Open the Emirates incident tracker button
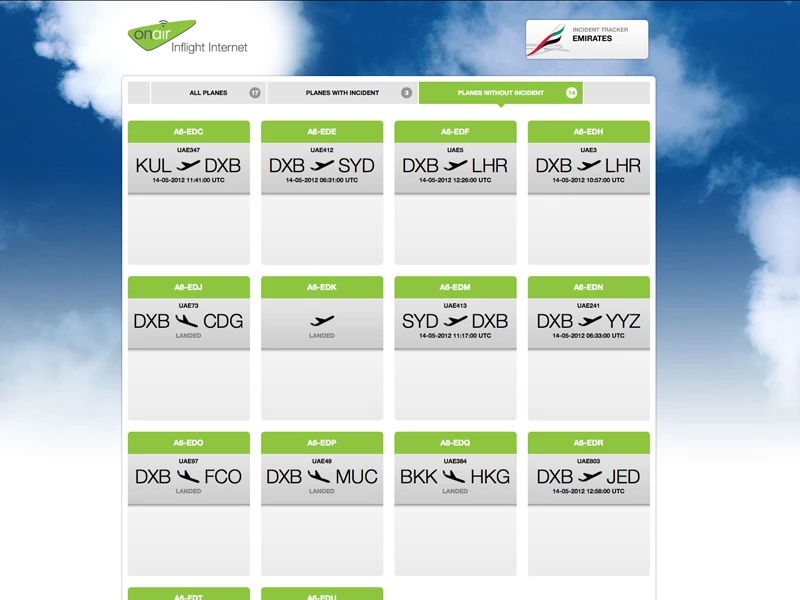The width and height of the screenshot is (800, 600). [587, 39]
